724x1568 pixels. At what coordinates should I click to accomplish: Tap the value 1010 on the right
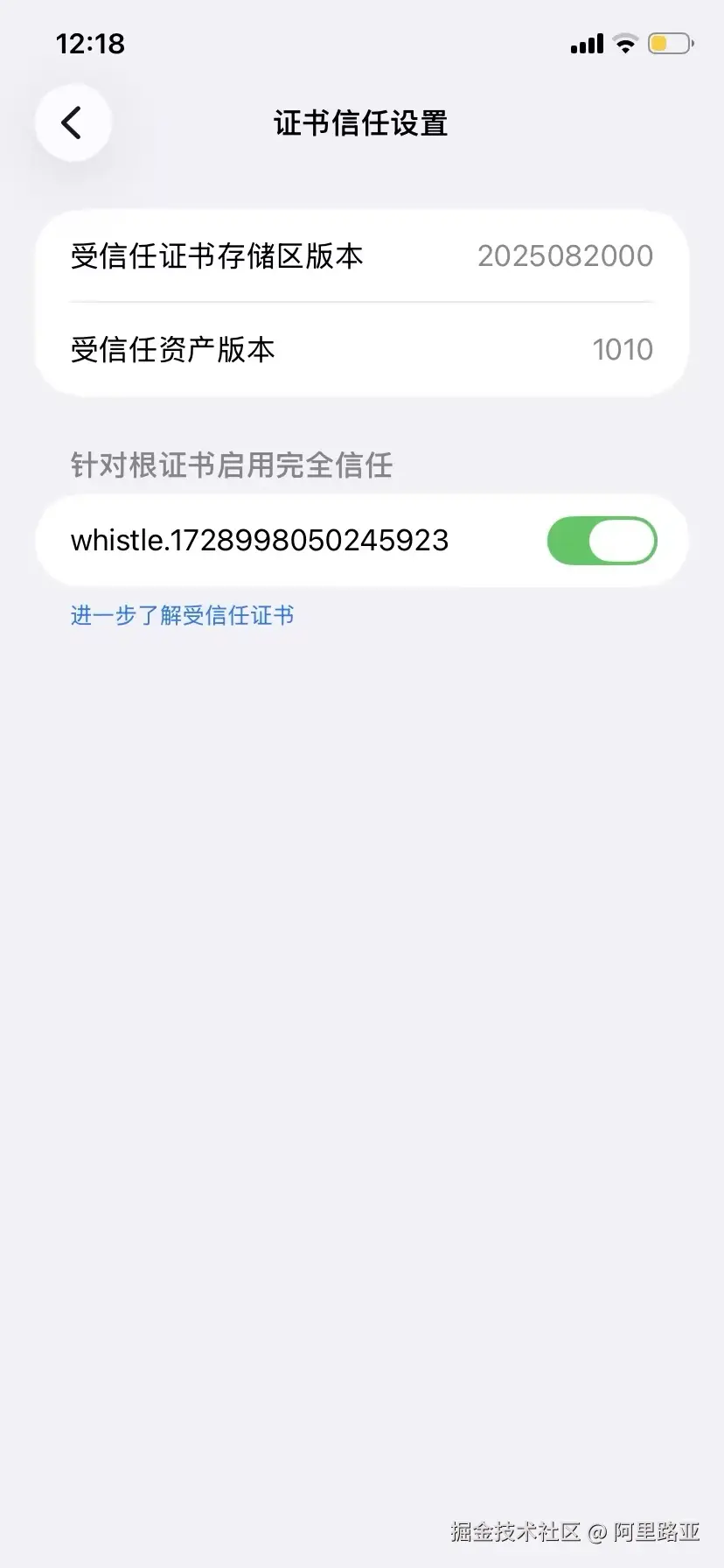(x=623, y=348)
